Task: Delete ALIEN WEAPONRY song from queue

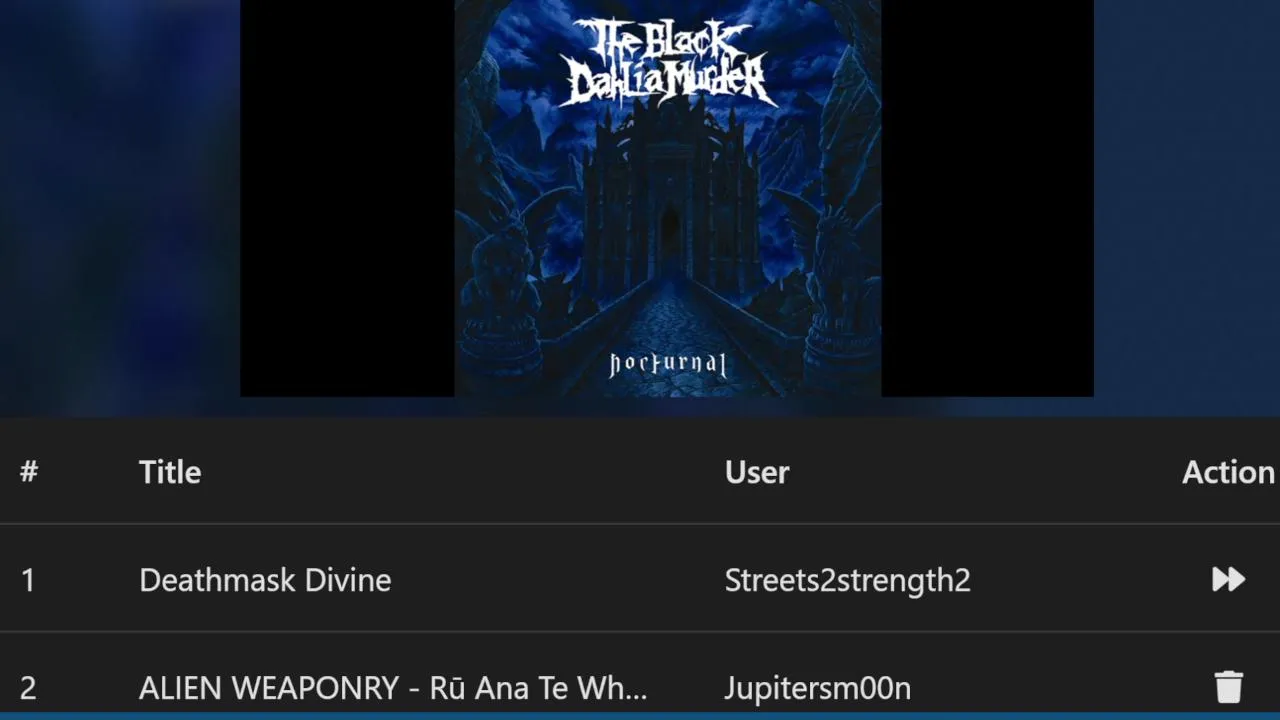Action: pyautogui.click(x=1228, y=687)
